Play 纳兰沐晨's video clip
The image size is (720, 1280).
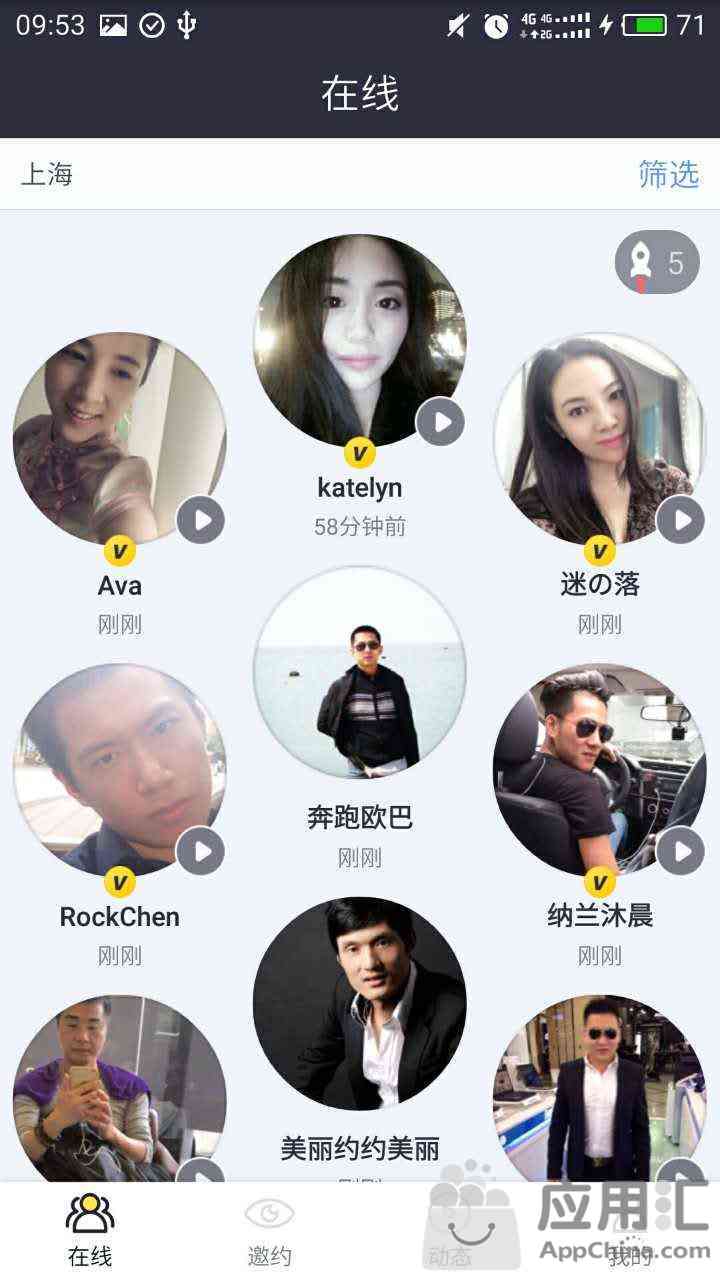[681, 851]
